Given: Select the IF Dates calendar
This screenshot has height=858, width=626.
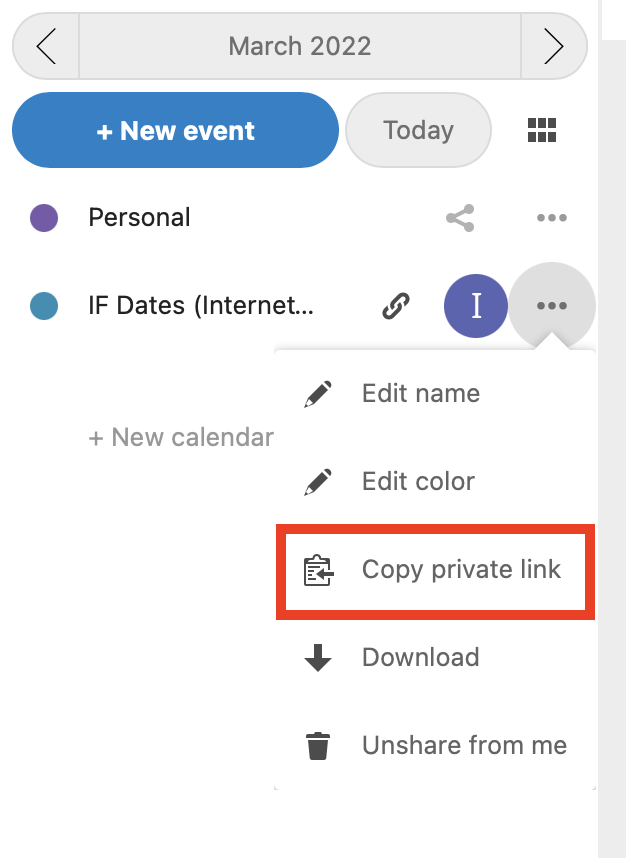Looking at the screenshot, I should point(200,306).
